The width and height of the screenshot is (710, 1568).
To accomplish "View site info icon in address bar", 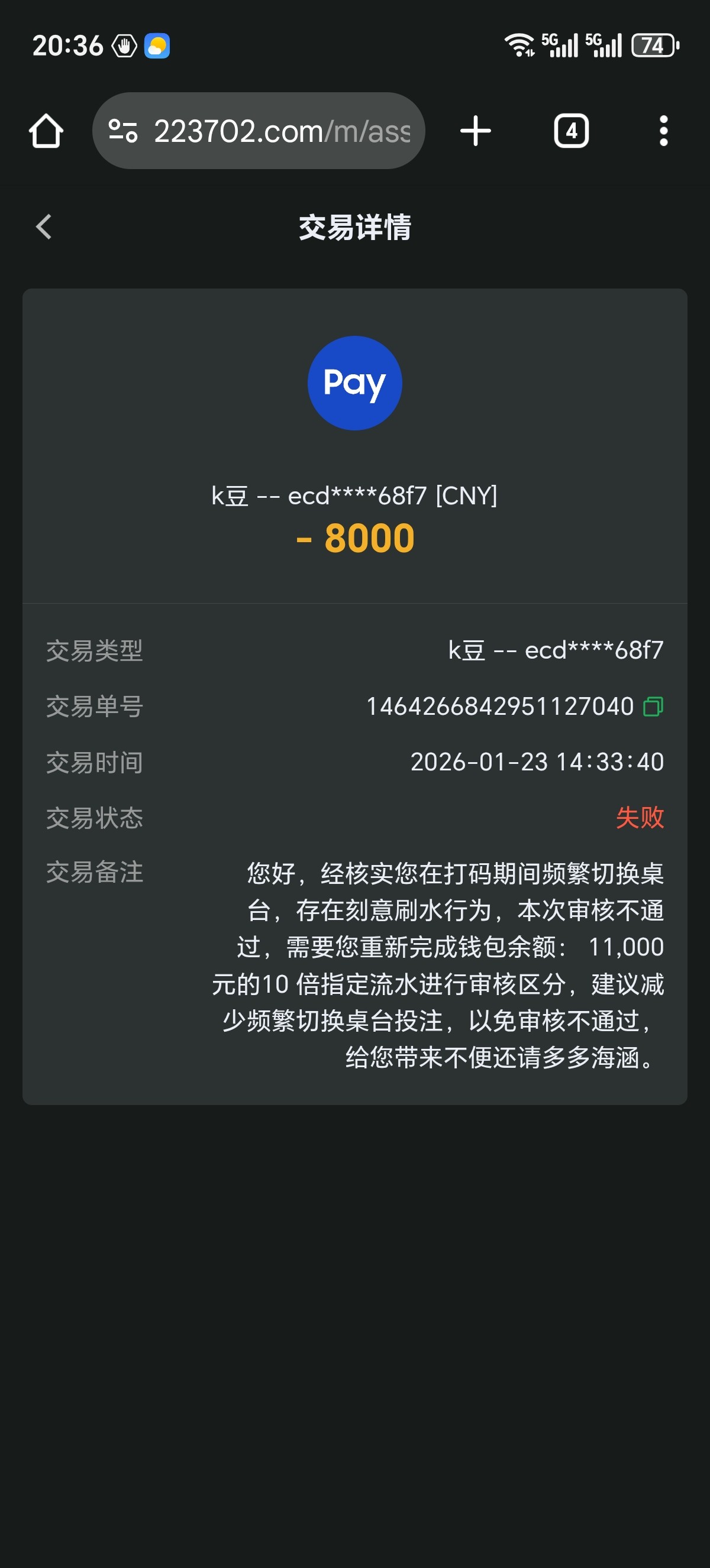I will pyautogui.click(x=122, y=131).
